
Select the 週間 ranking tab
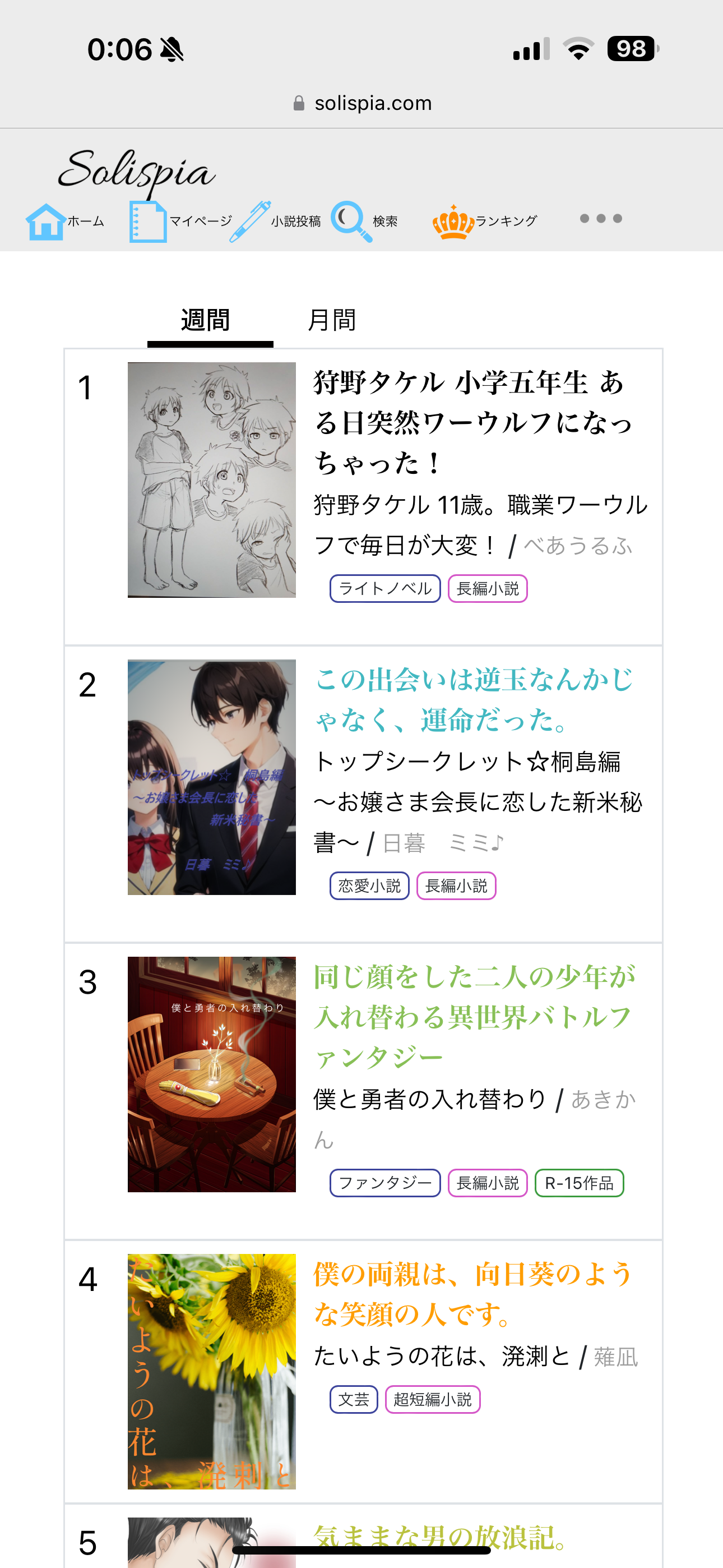tap(206, 321)
